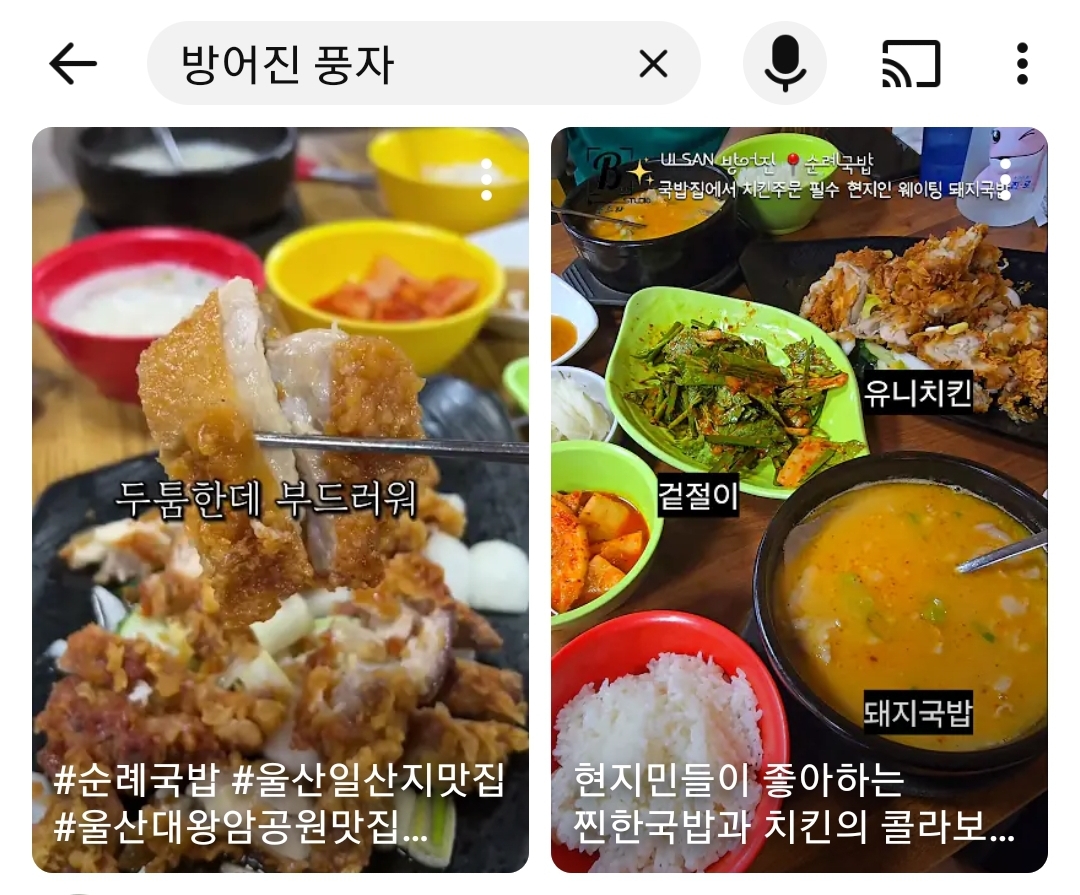The width and height of the screenshot is (1080, 895).
Task: Open the #순례국밥 #울산일산지맛집 short video
Action: (x=280, y=500)
